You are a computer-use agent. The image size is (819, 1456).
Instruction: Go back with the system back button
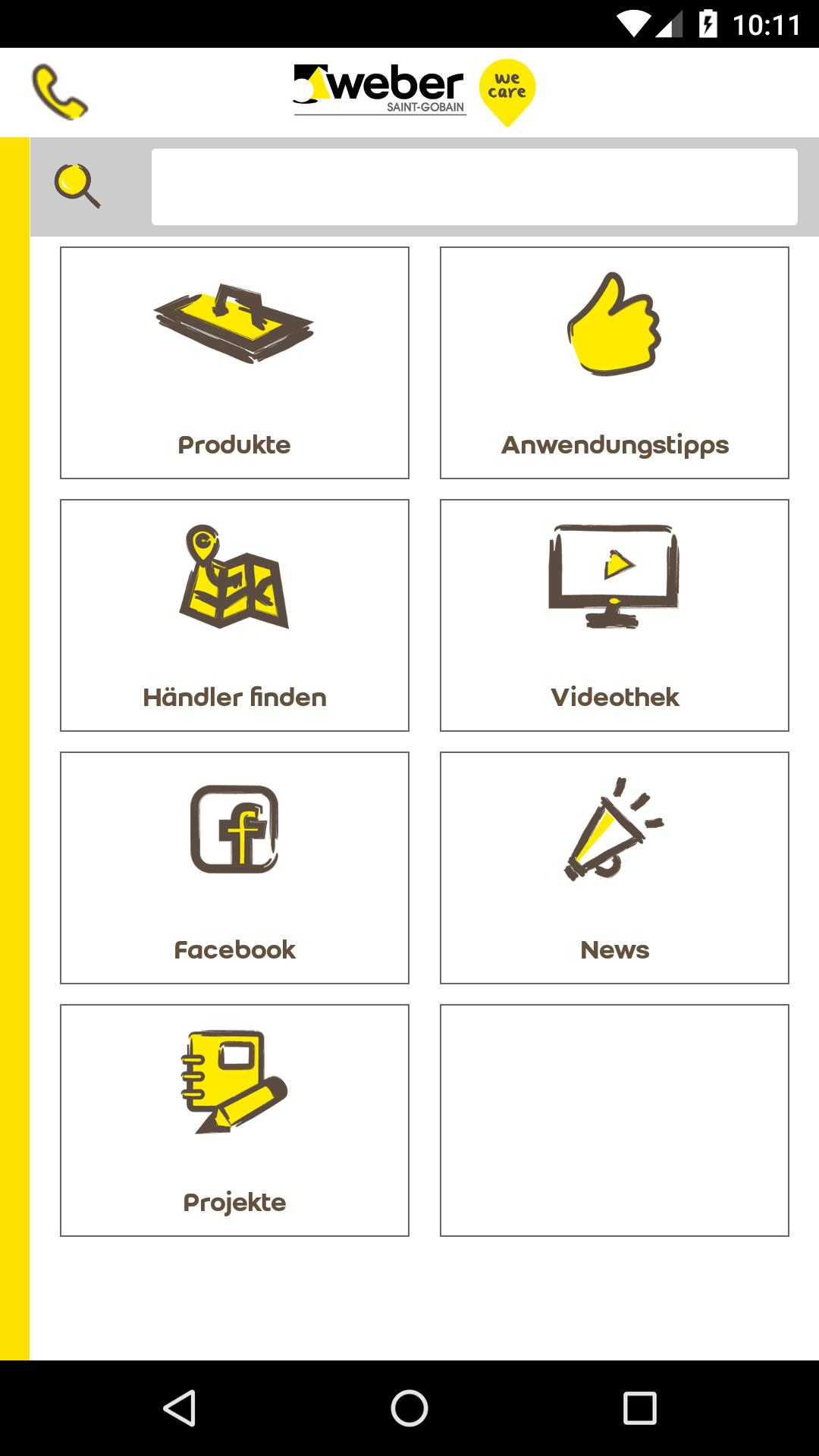click(180, 1408)
